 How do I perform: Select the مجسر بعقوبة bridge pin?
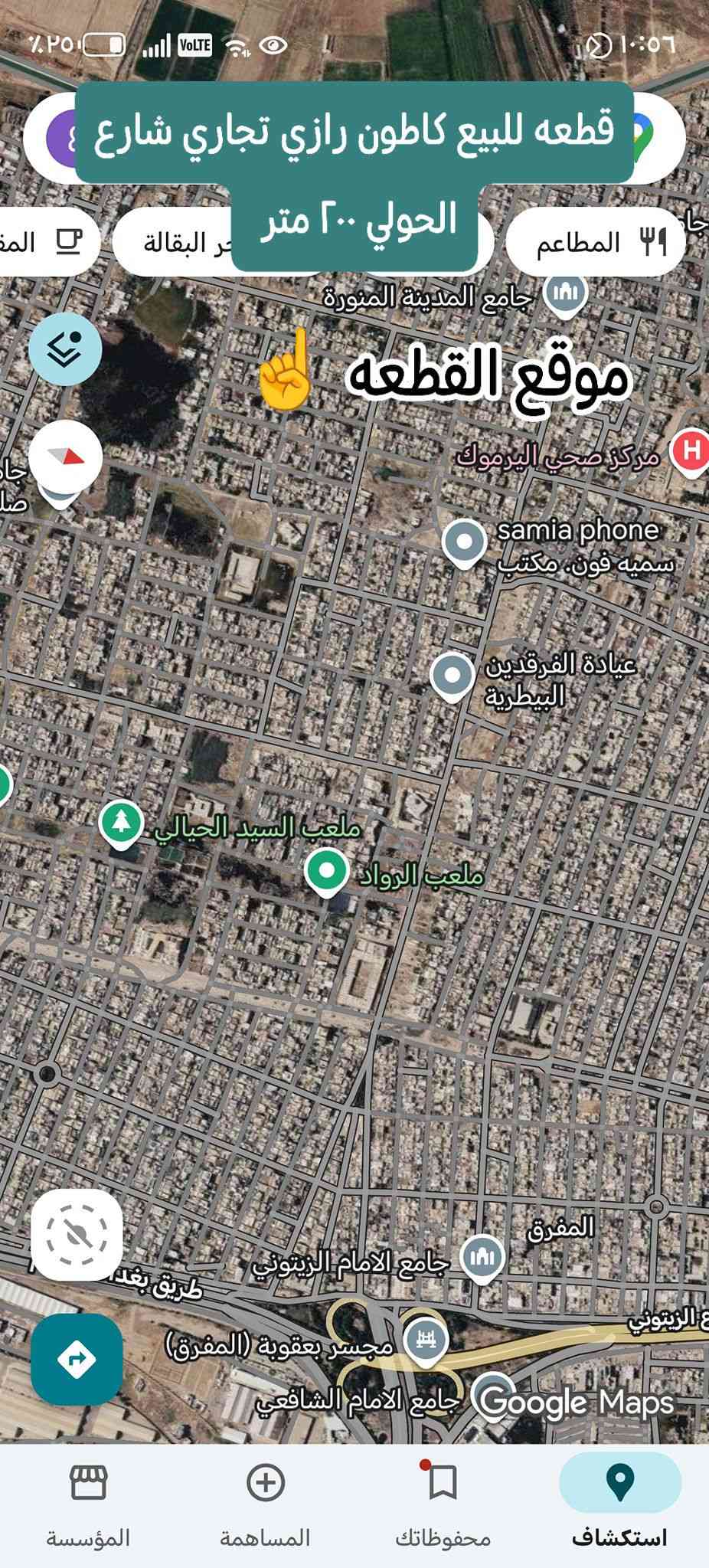(425, 1341)
